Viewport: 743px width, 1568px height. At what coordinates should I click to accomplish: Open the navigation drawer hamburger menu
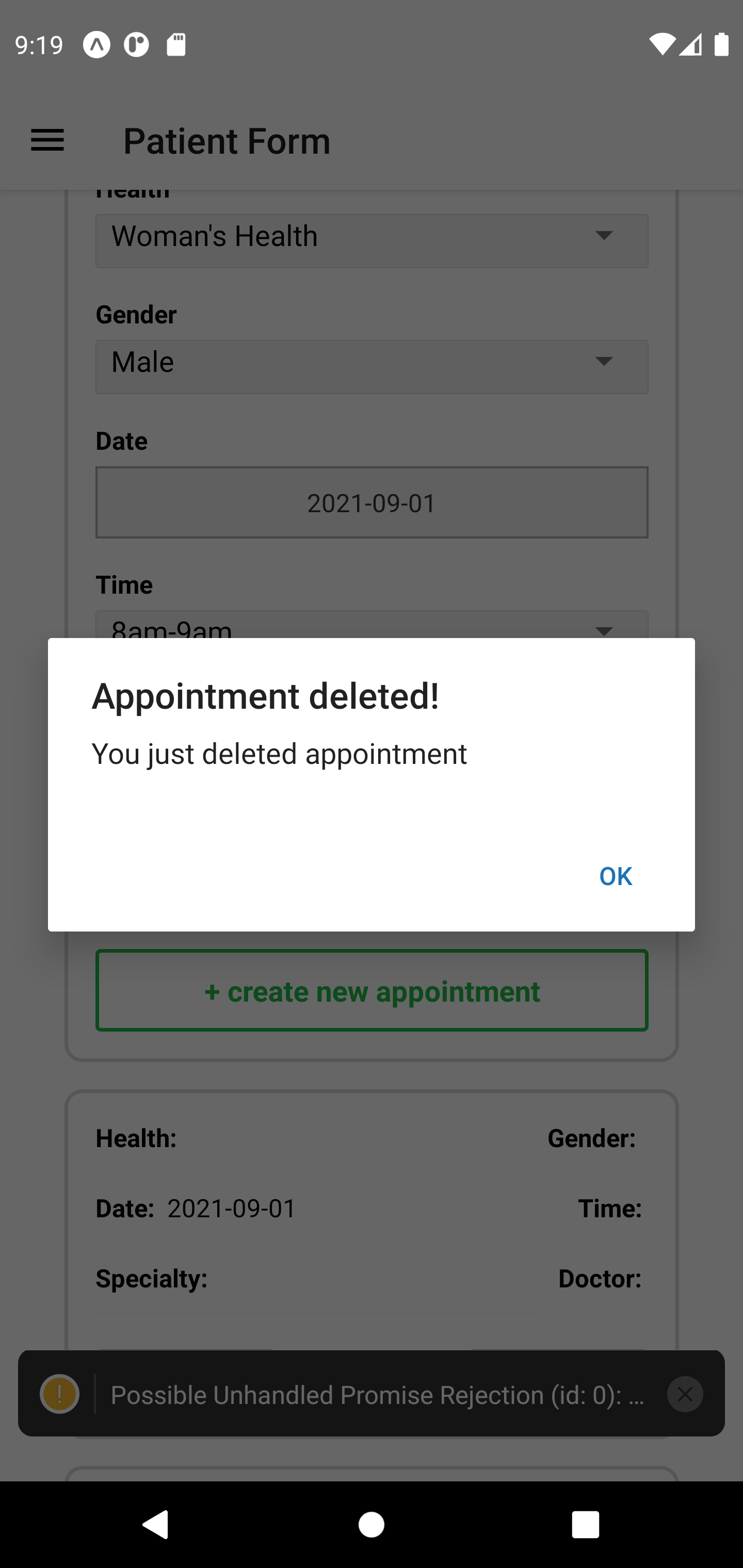47,141
